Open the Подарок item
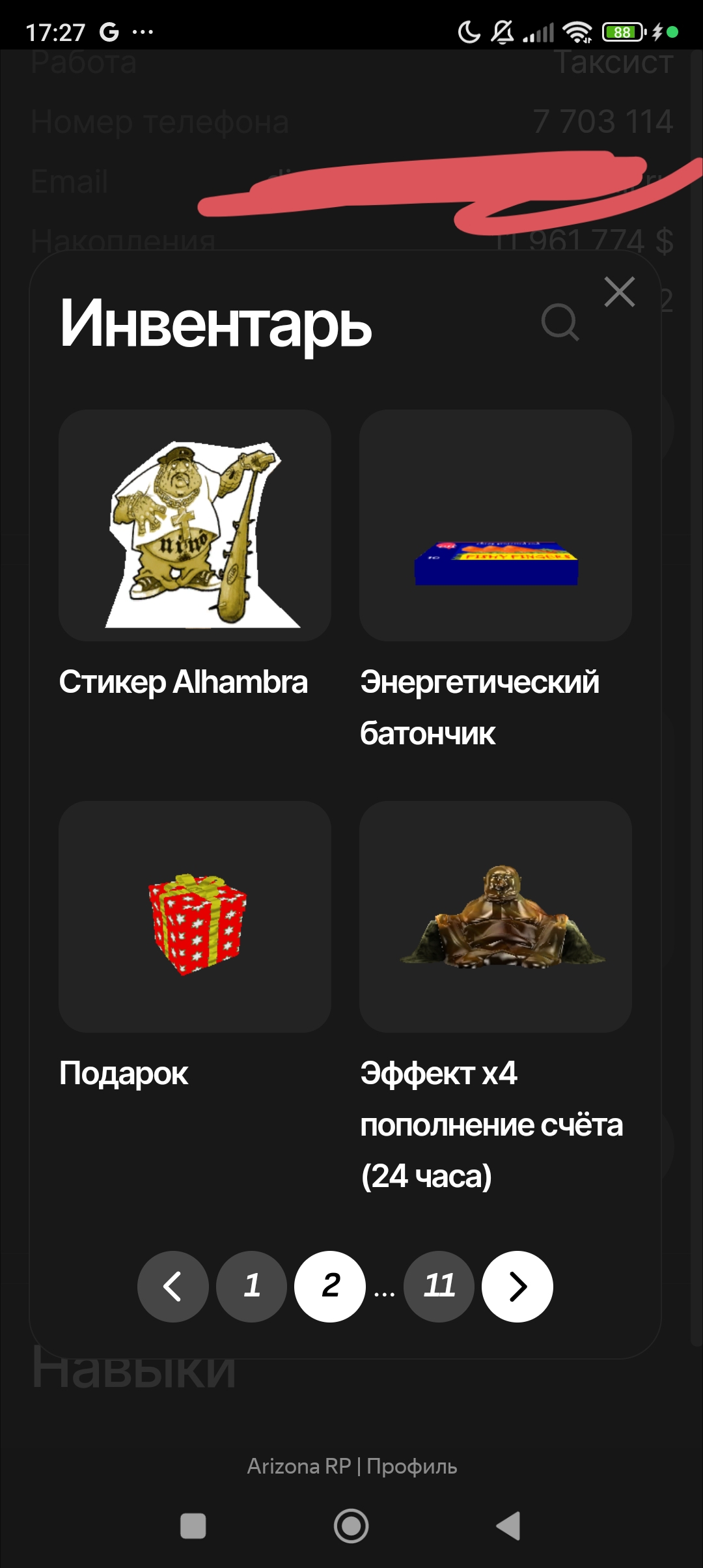The height and width of the screenshot is (1568, 703). 195,917
